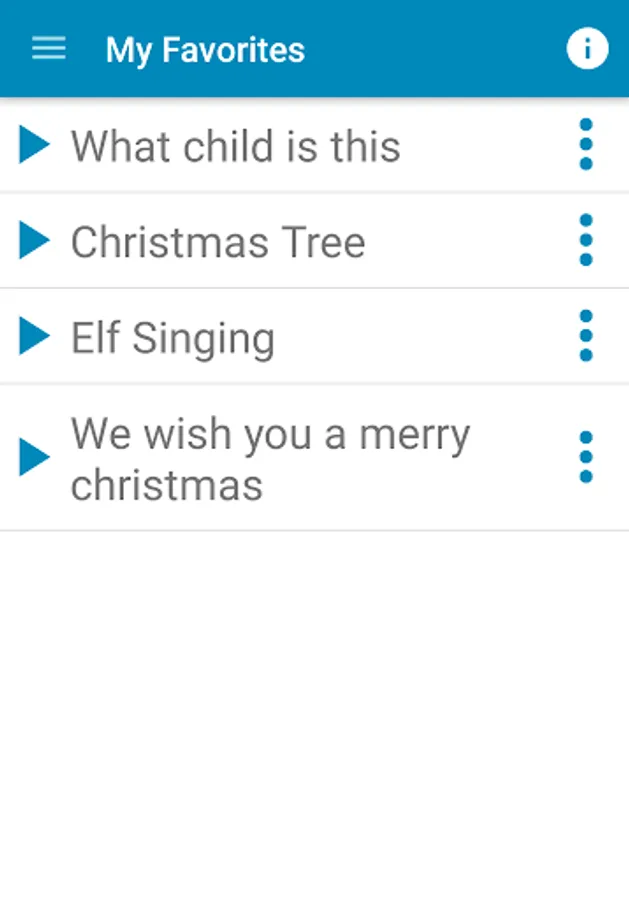Open options menu for Christmas Tree
Viewport: 629px width, 900px height.
click(586, 240)
